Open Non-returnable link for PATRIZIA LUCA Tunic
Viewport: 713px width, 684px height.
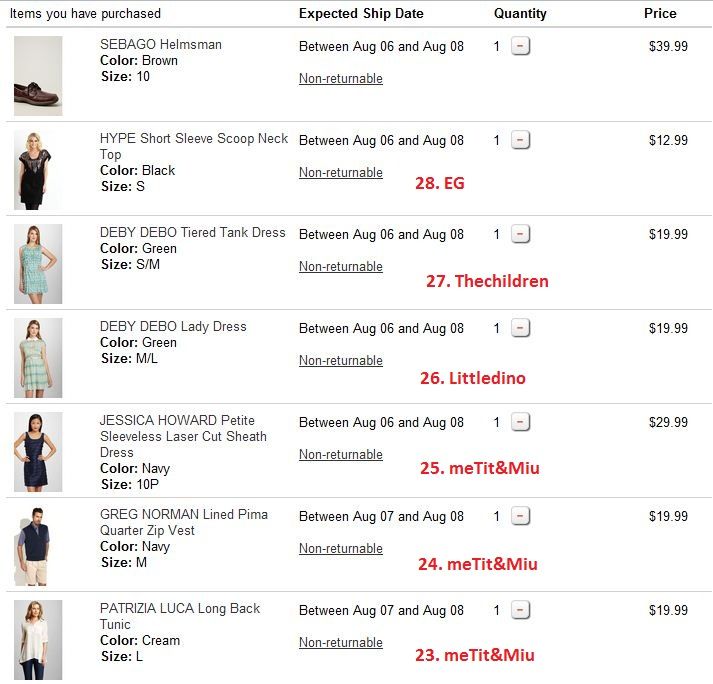pos(340,643)
